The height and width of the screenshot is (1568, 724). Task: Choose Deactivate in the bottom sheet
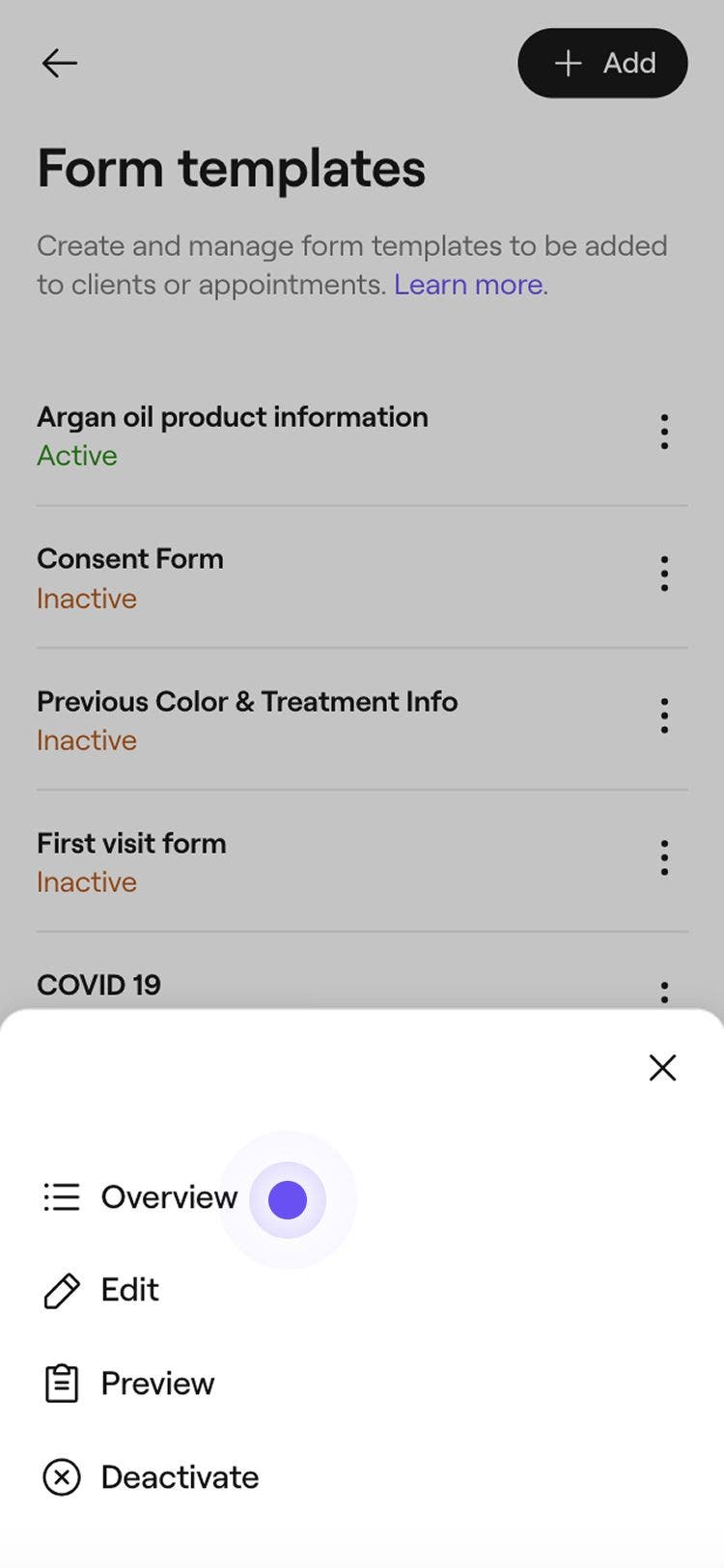179,1476
